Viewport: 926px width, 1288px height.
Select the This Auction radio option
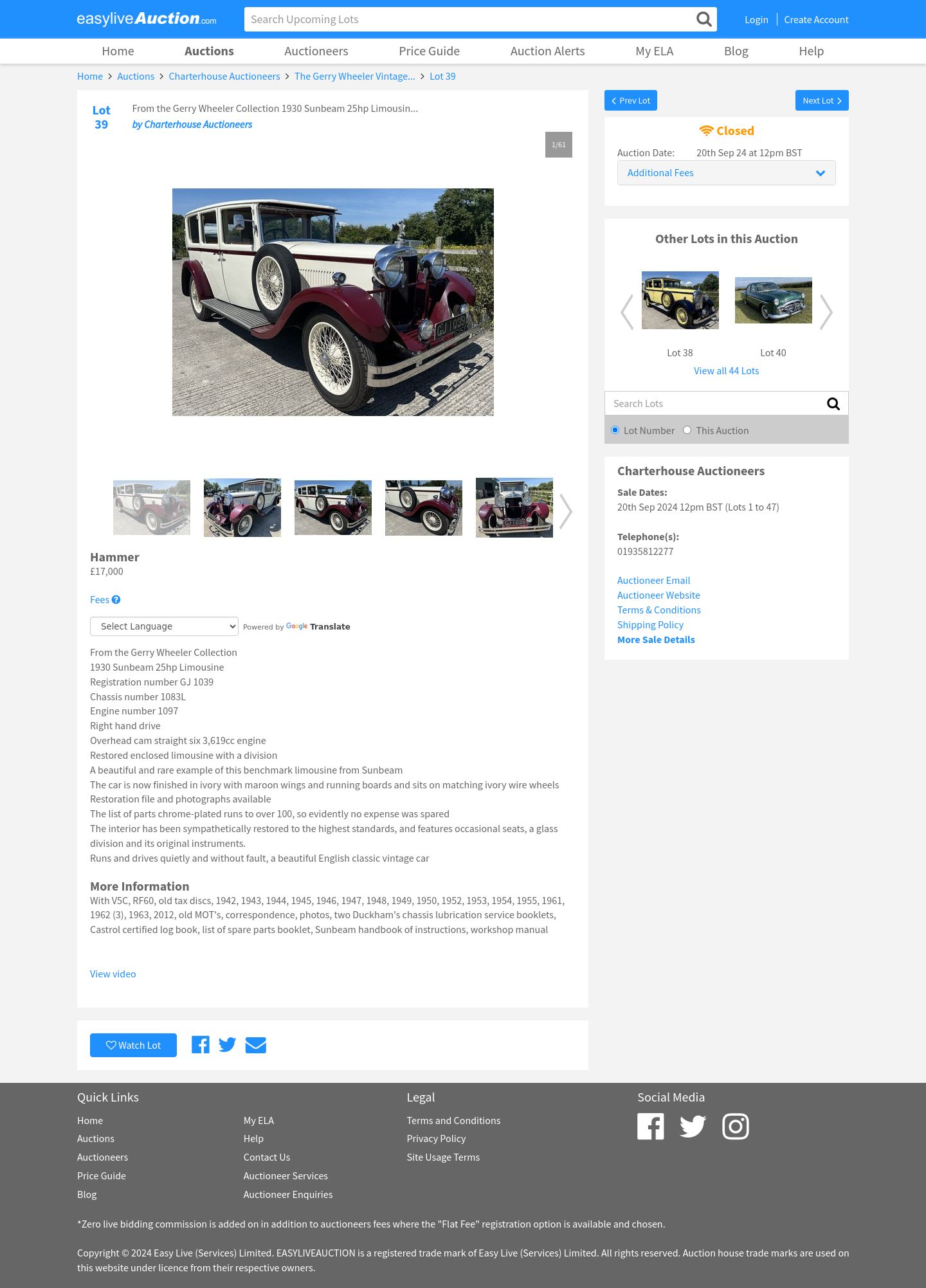687,430
